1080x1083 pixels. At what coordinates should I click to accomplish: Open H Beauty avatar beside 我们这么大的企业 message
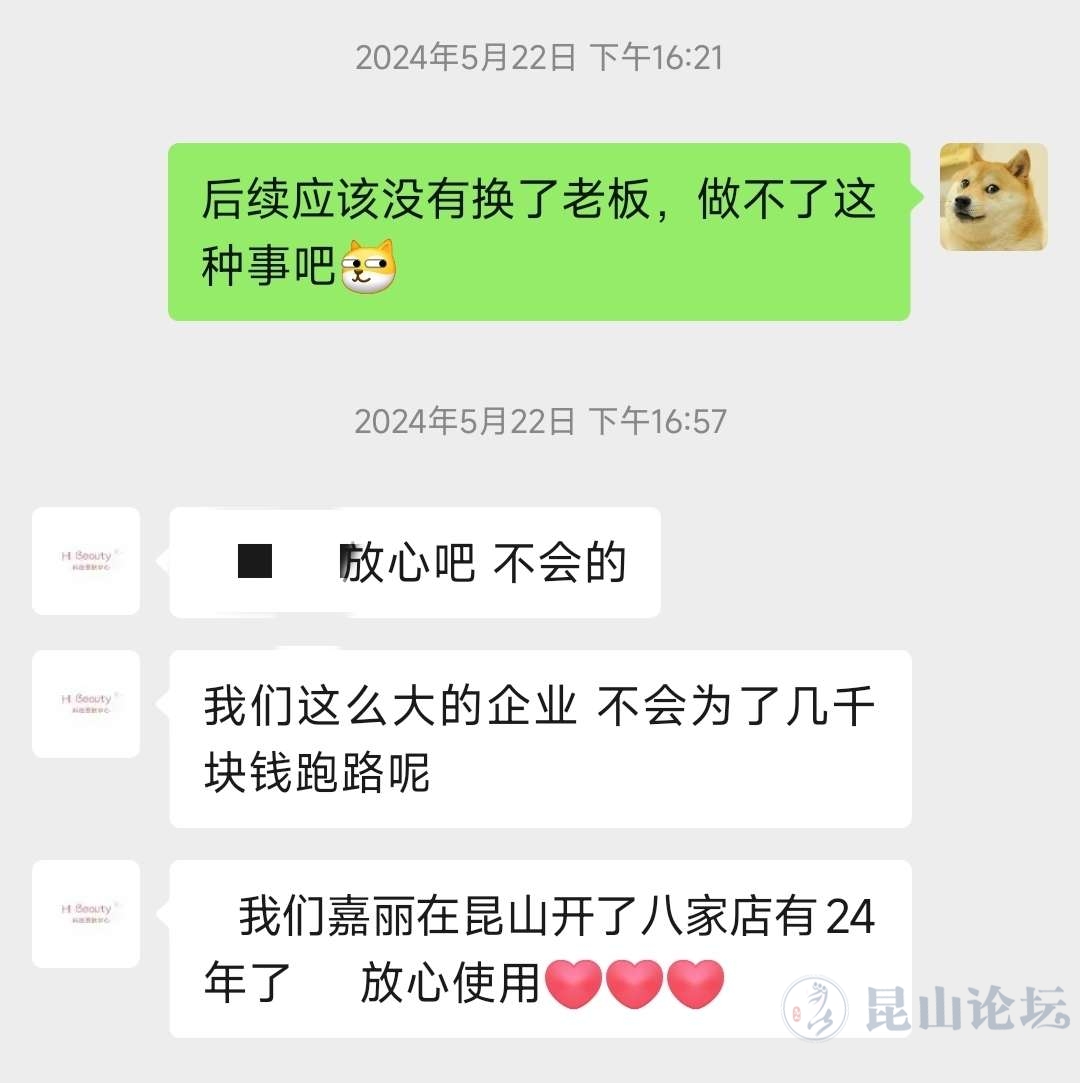86,703
